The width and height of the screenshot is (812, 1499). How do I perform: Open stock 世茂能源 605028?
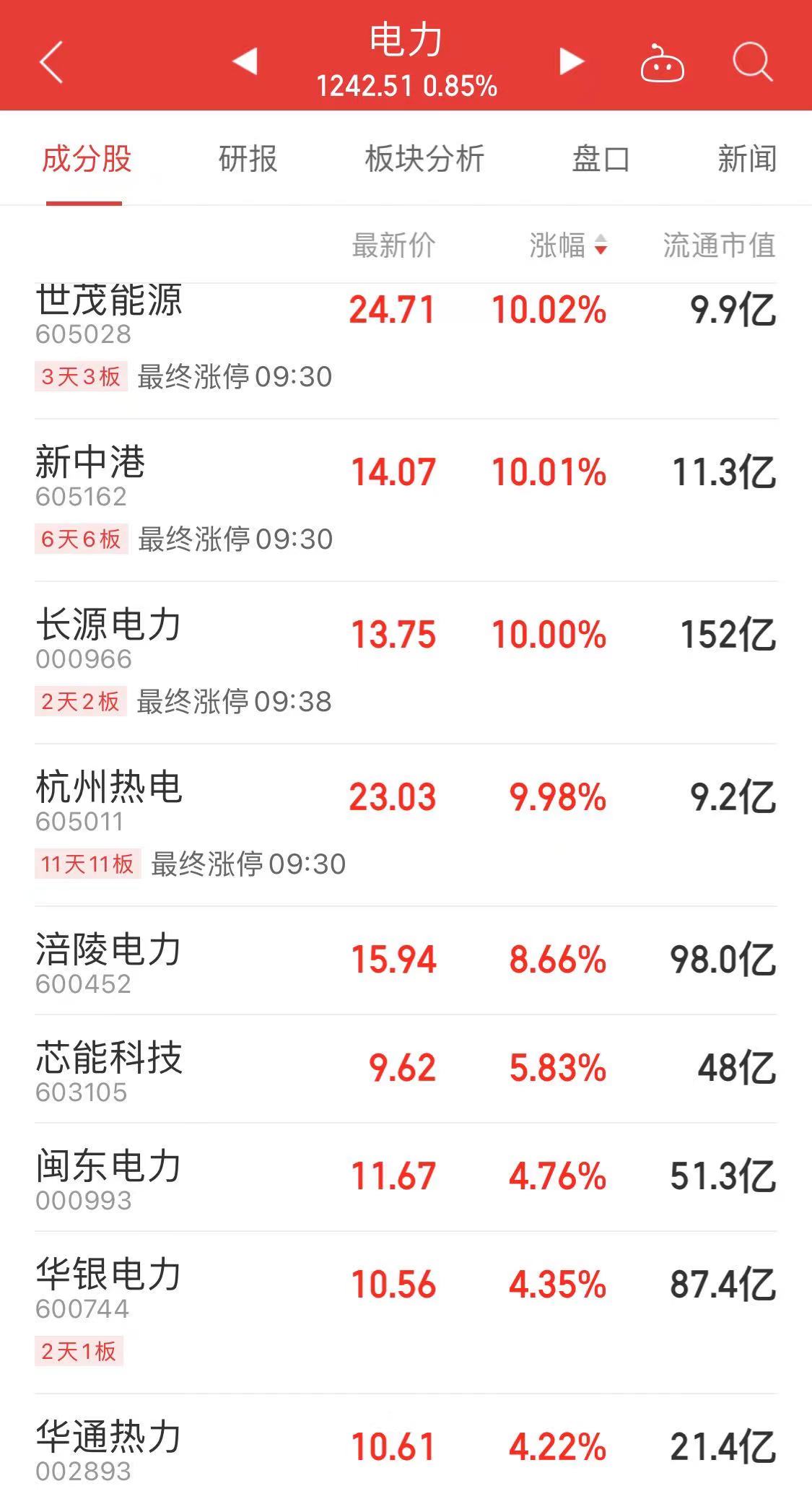406,351
